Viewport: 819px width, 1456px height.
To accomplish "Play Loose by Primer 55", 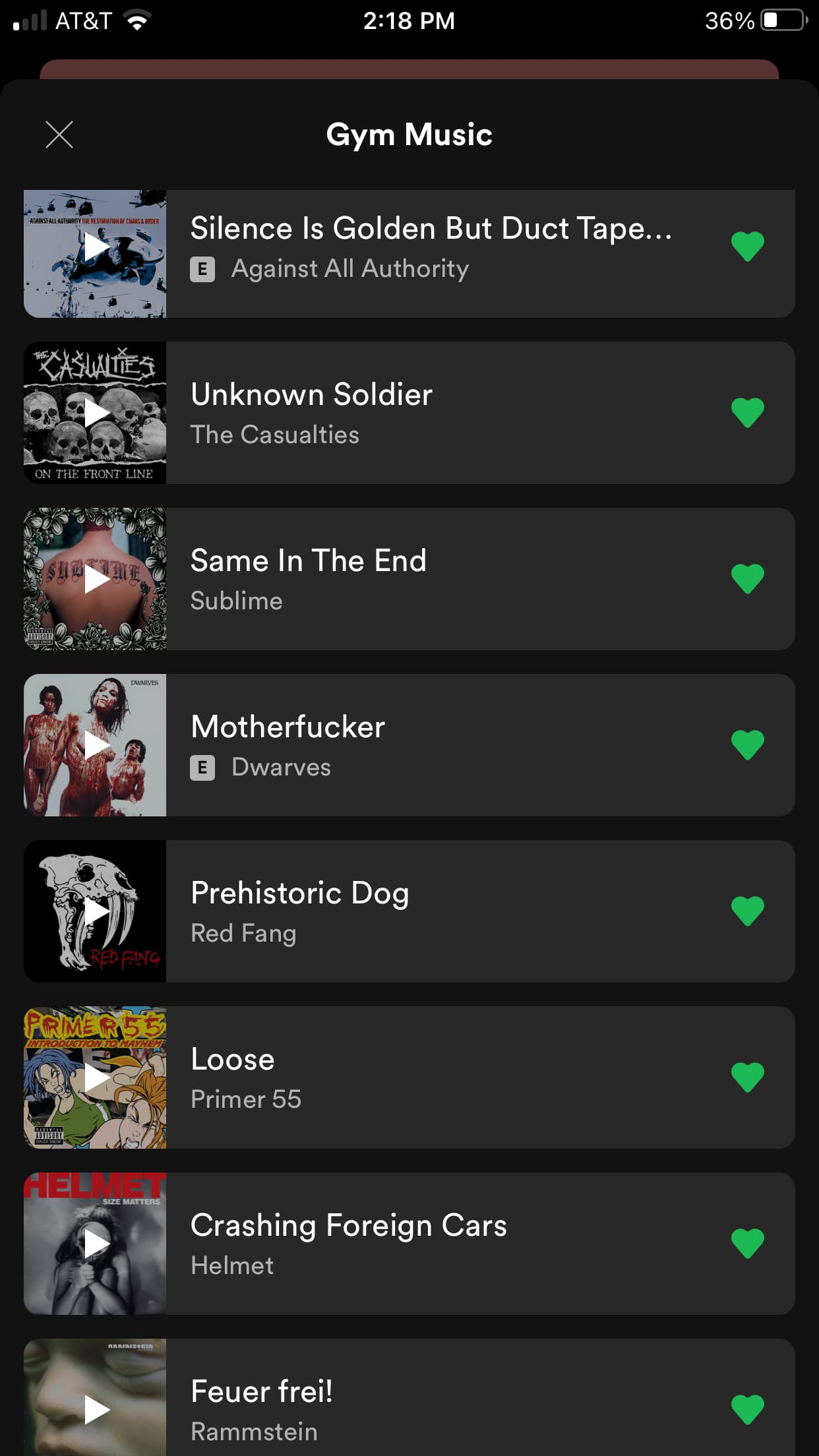I will [x=96, y=1078].
